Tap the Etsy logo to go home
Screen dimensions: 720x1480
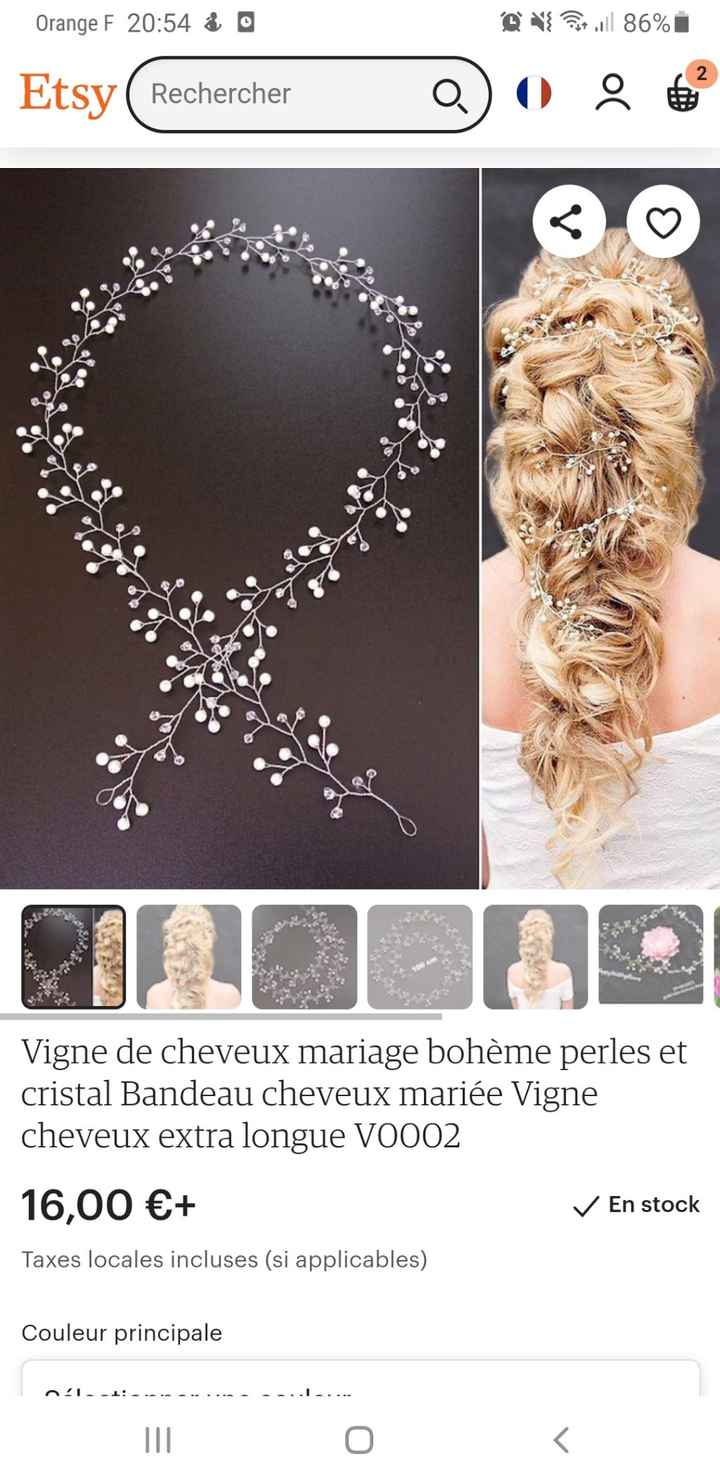tap(66, 93)
